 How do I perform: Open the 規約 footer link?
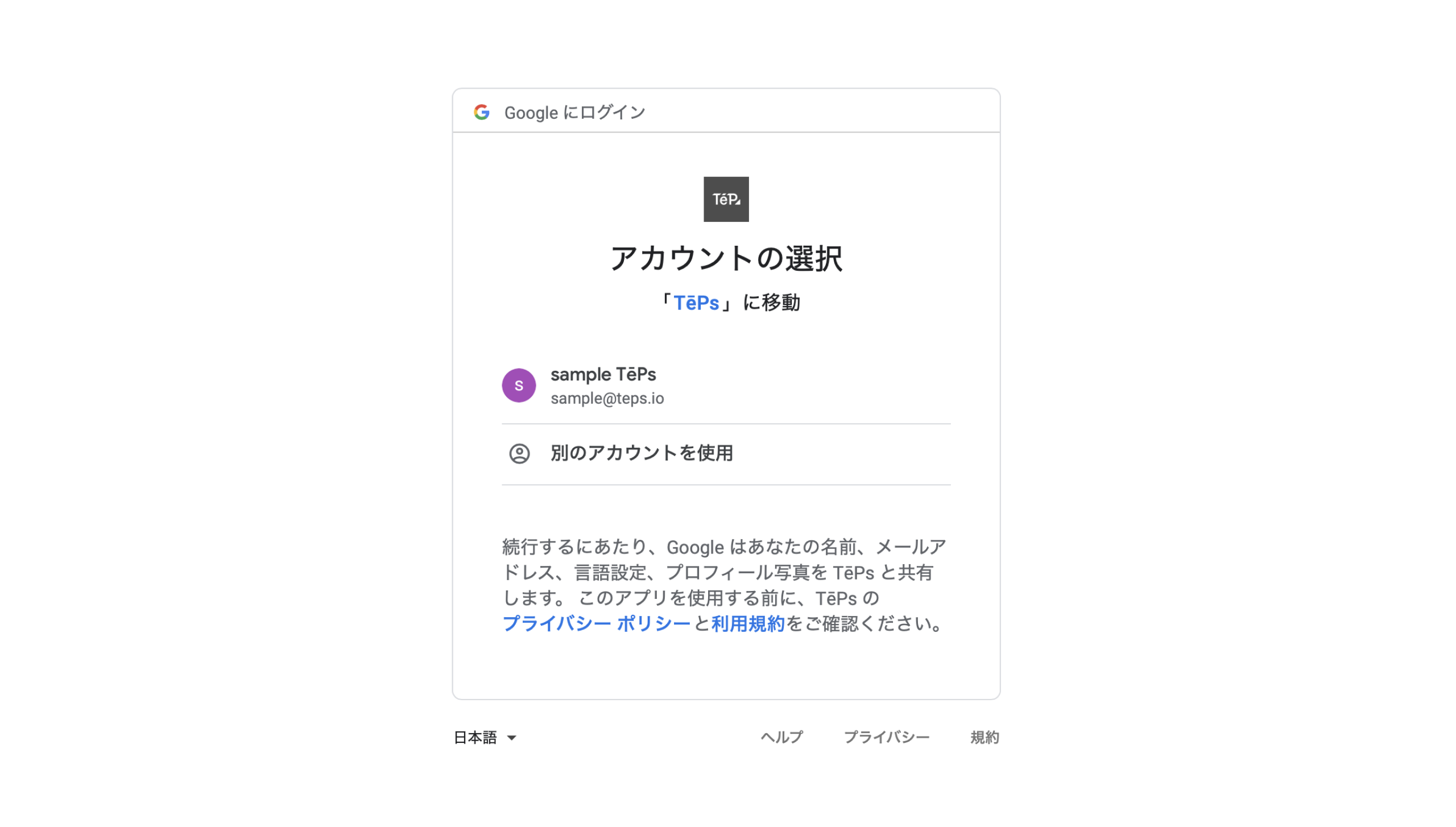(985, 738)
